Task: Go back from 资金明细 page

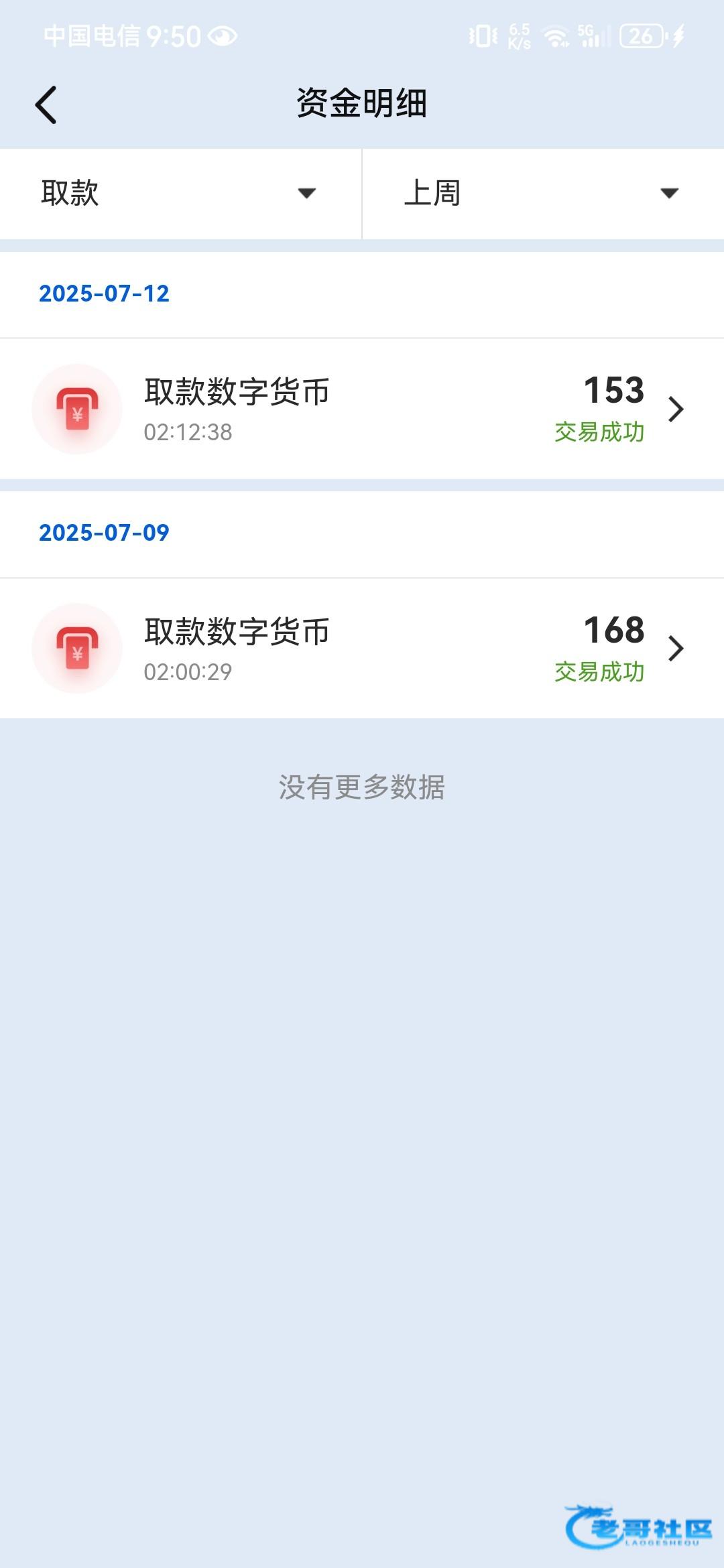Action: pos(46,105)
